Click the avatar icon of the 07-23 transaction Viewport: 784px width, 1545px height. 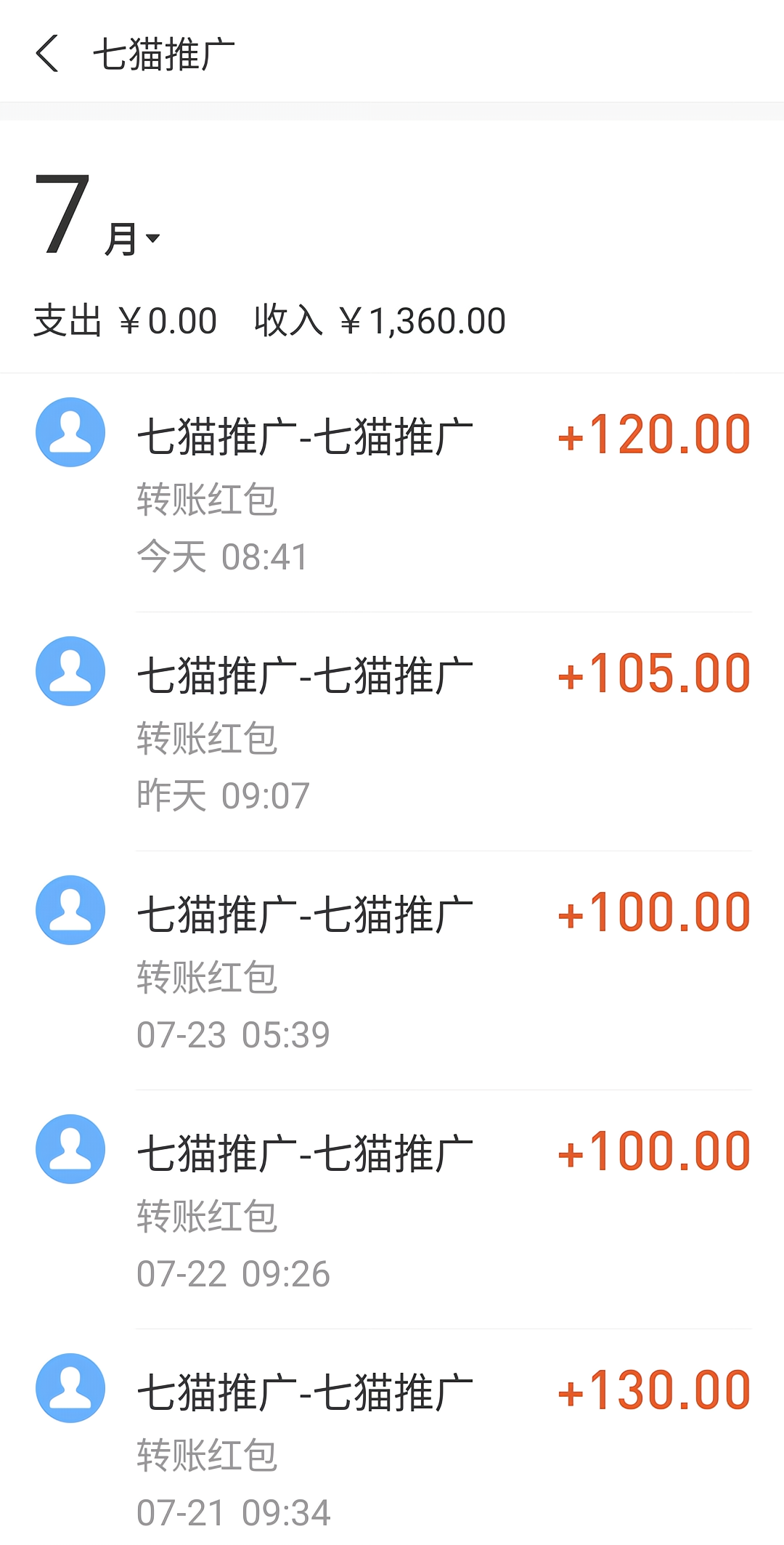pyautogui.click(x=70, y=910)
